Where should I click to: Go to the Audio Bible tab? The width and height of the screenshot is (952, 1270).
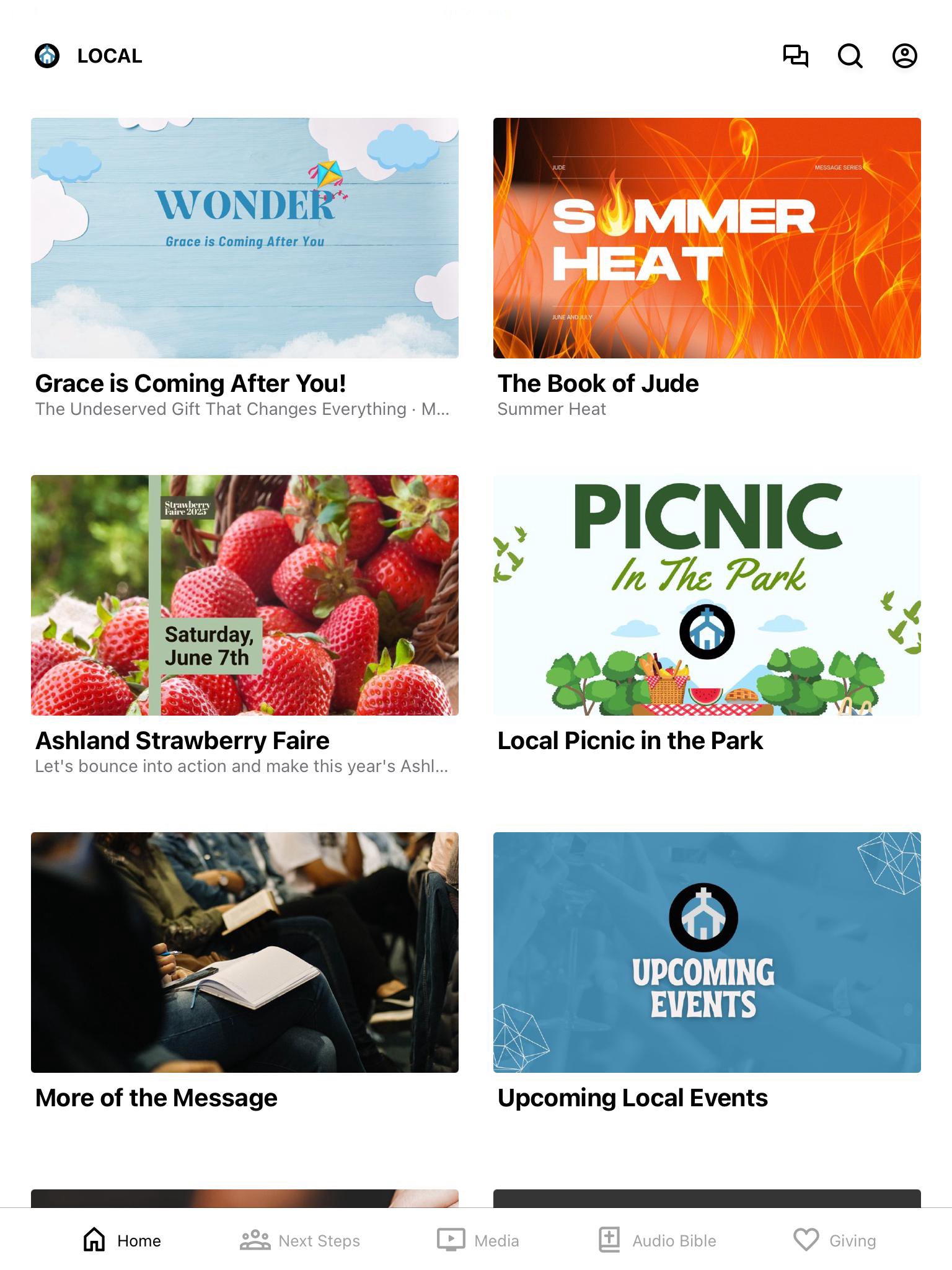coord(657,1240)
